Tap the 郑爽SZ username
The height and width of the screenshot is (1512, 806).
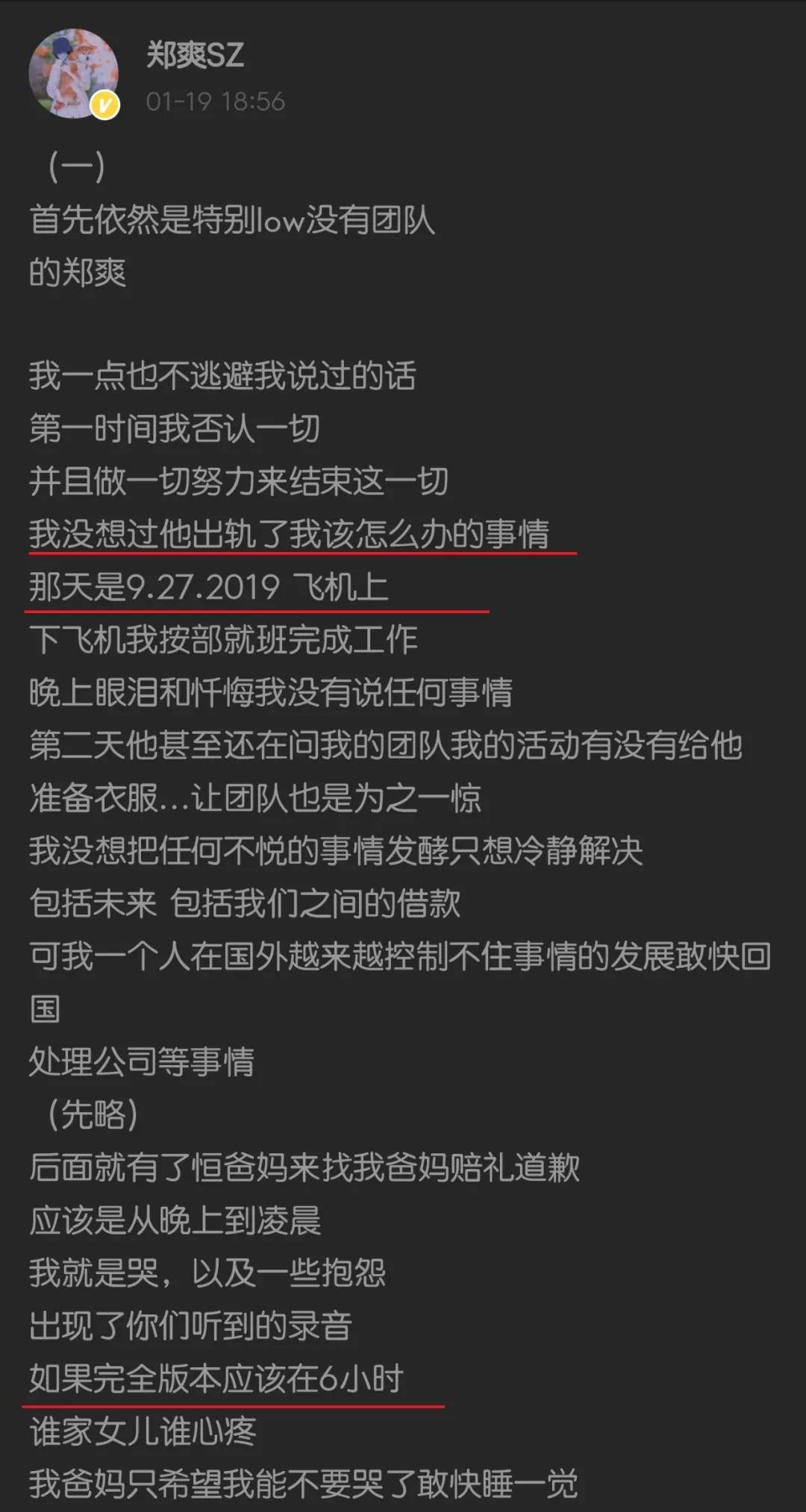195,56
